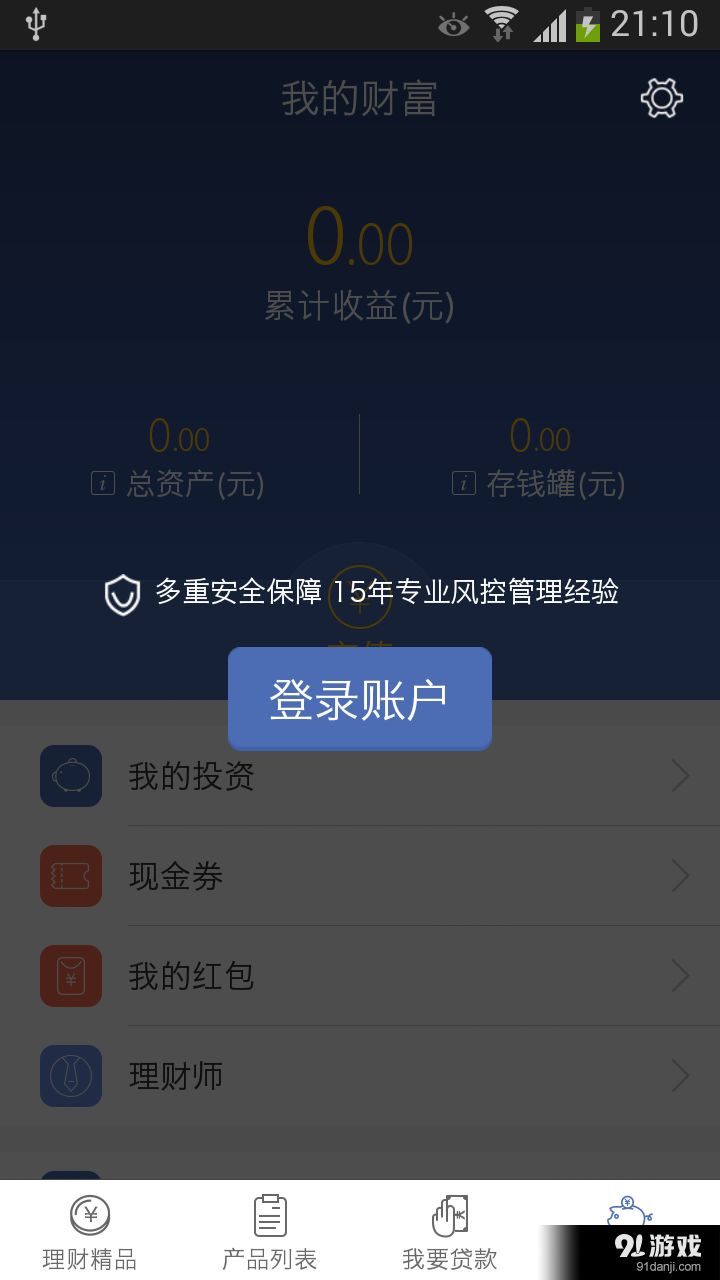
Task: Expand the 现金券 row chevron
Action: (x=682, y=876)
